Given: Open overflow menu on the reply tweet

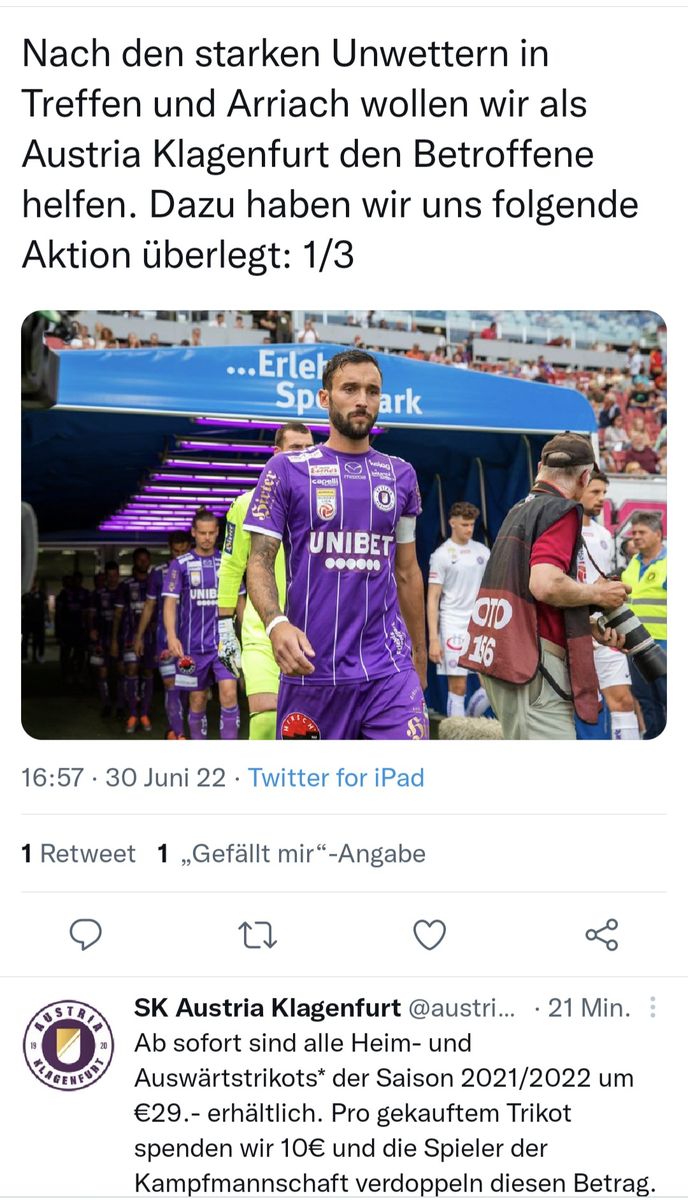Looking at the screenshot, I should 653,1007.
